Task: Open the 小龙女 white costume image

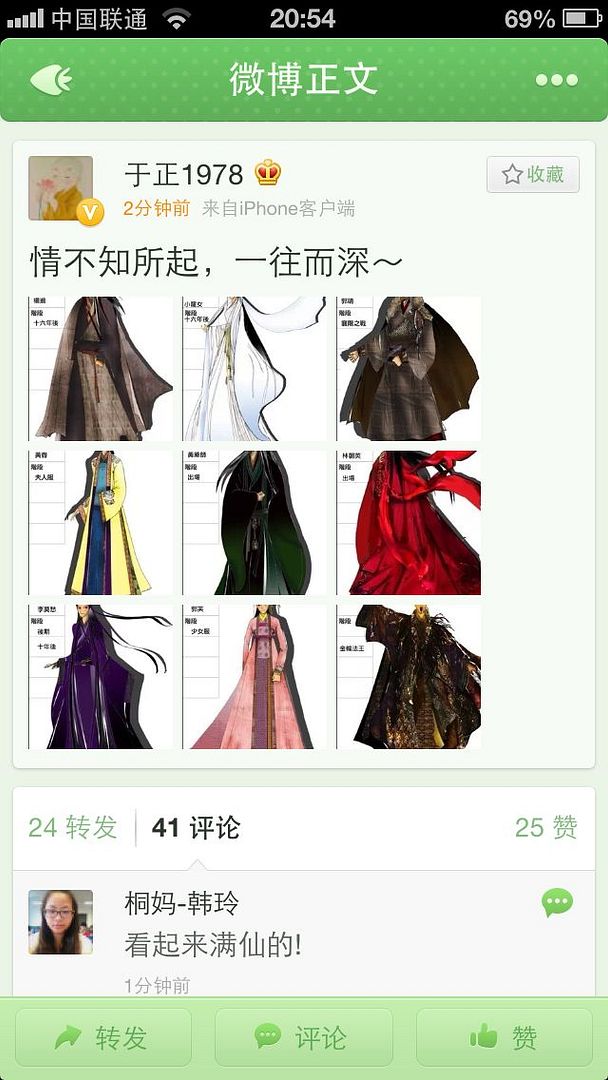Action: tap(255, 368)
